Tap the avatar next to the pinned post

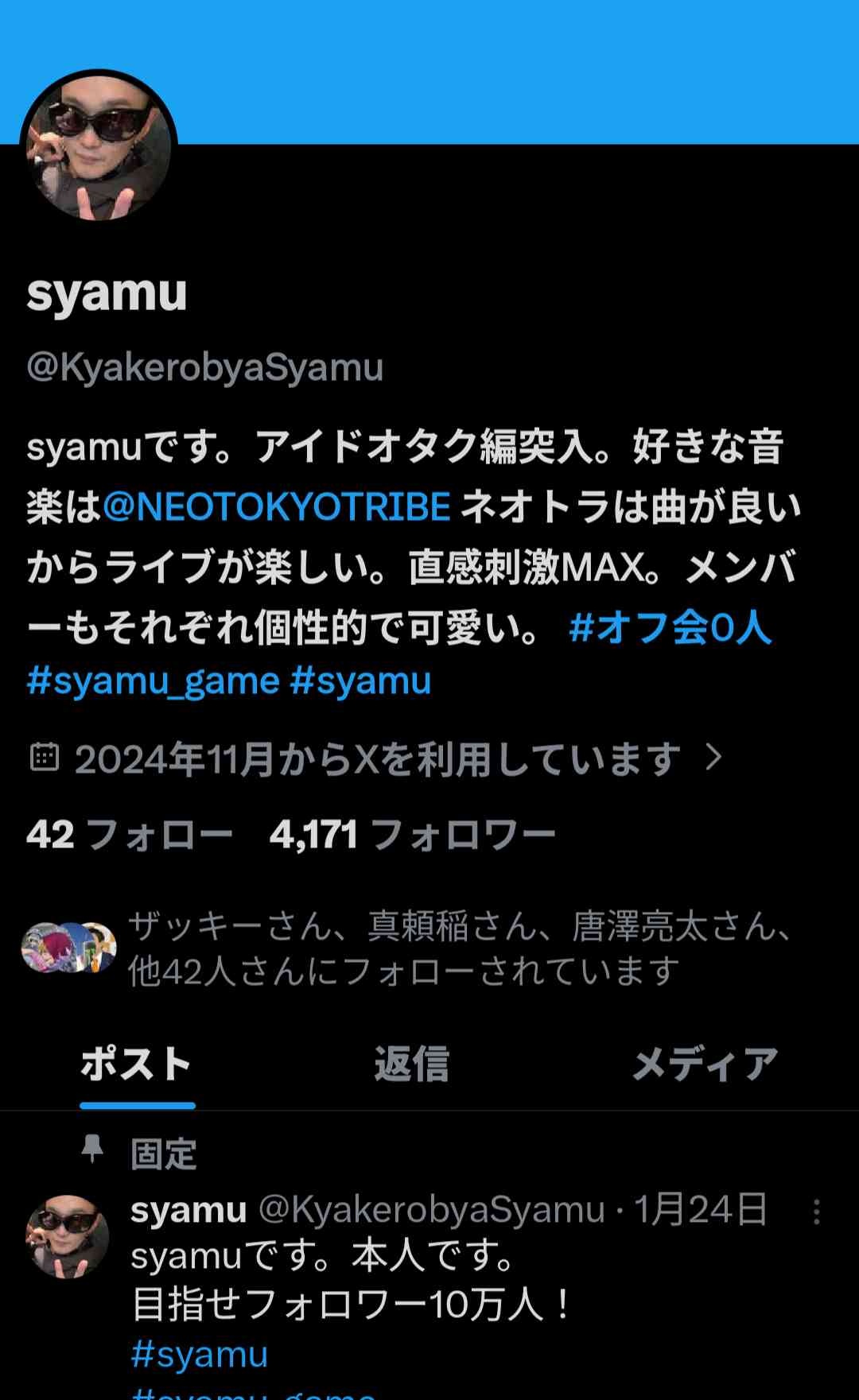click(68, 1236)
